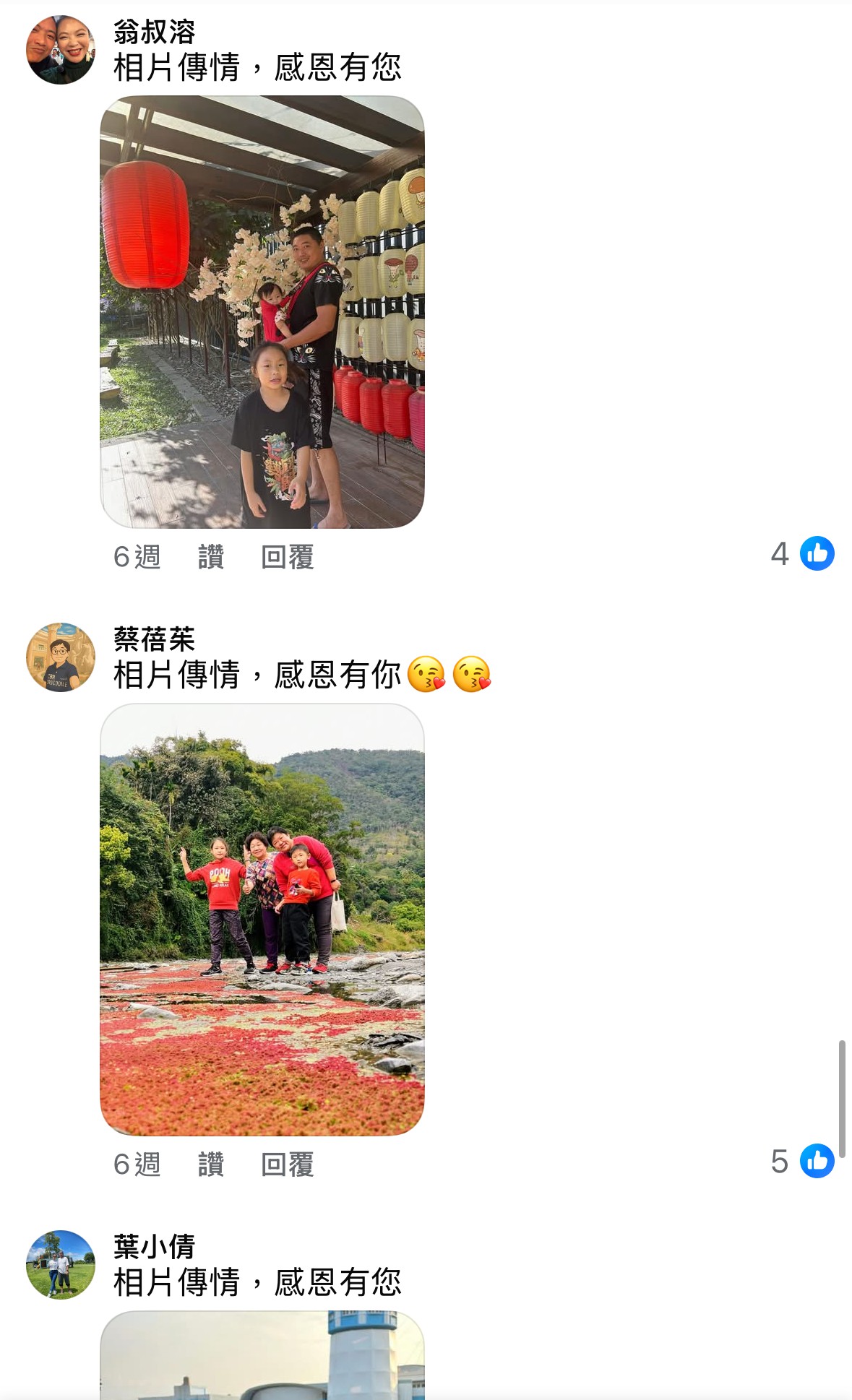Open 翁叔溶's profile picture
The width and height of the screenshot is (852, 1400).
tap(61, 49)
